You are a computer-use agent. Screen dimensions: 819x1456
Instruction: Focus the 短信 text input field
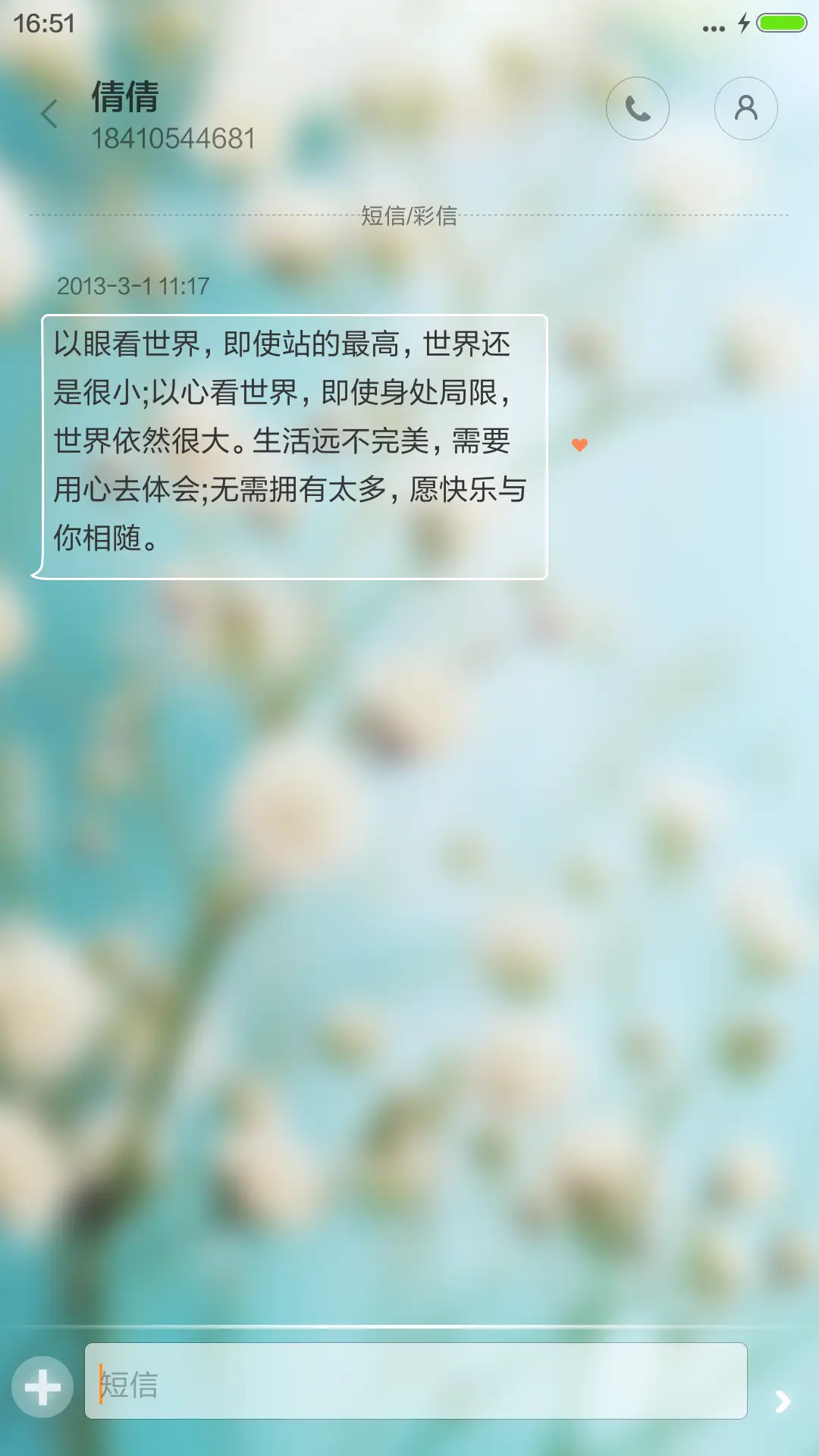[416, 1381]
